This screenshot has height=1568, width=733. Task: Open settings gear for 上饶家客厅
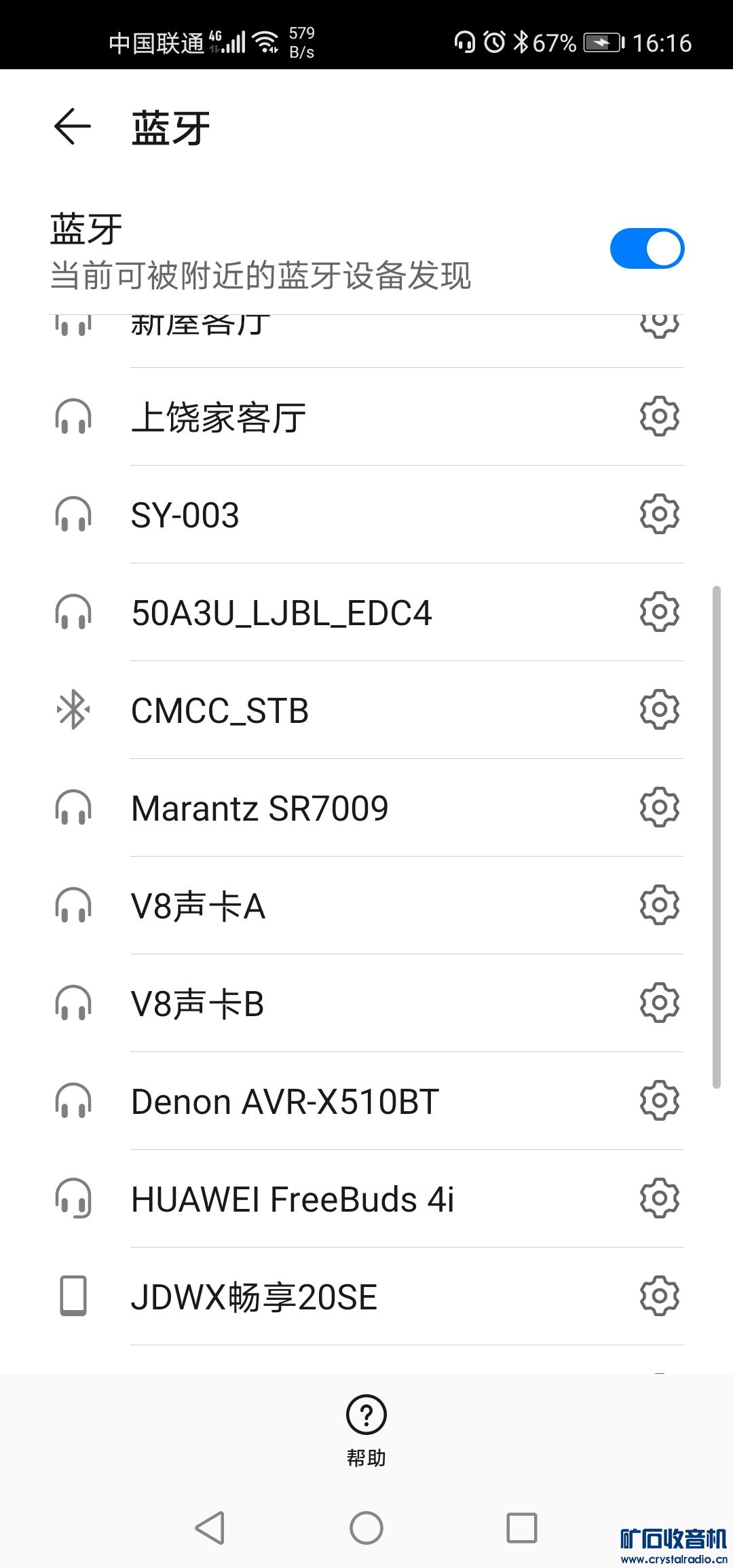[x=659, y=416]
